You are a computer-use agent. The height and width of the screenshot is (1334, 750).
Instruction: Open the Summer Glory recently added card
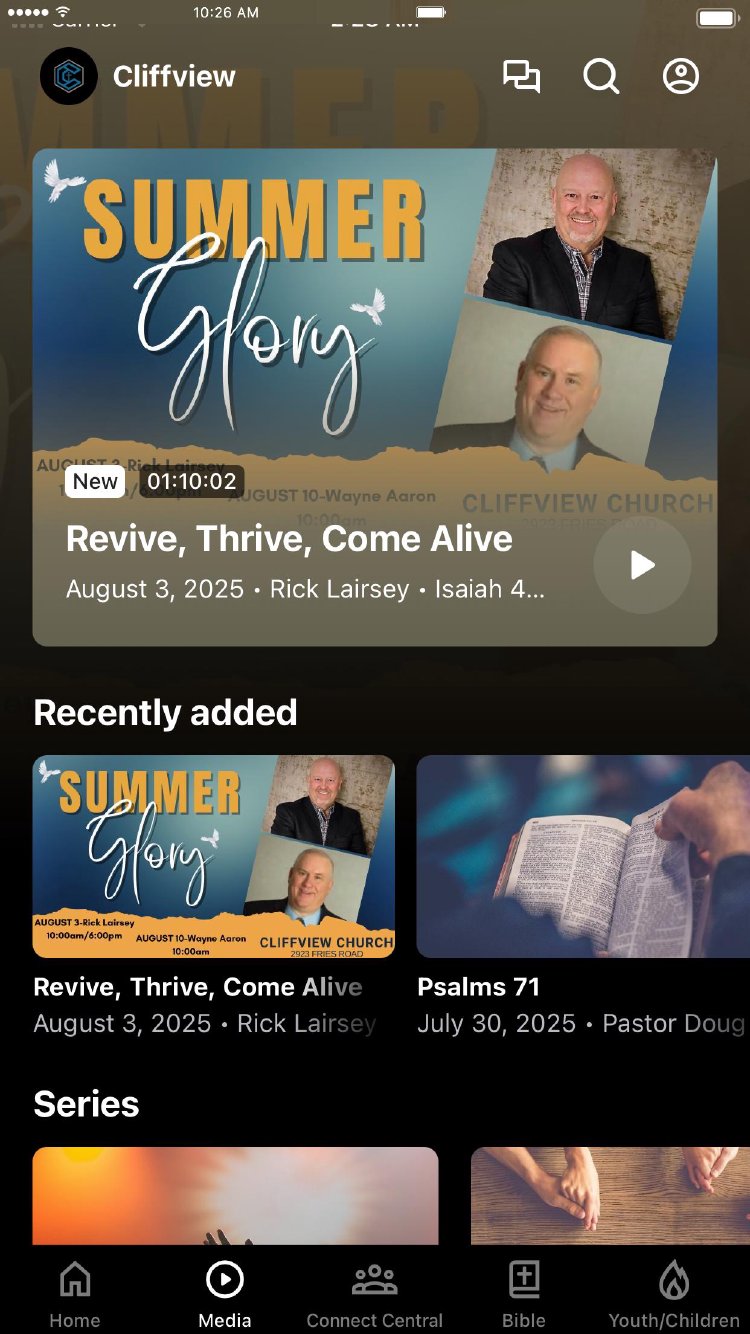click(214, 857)
